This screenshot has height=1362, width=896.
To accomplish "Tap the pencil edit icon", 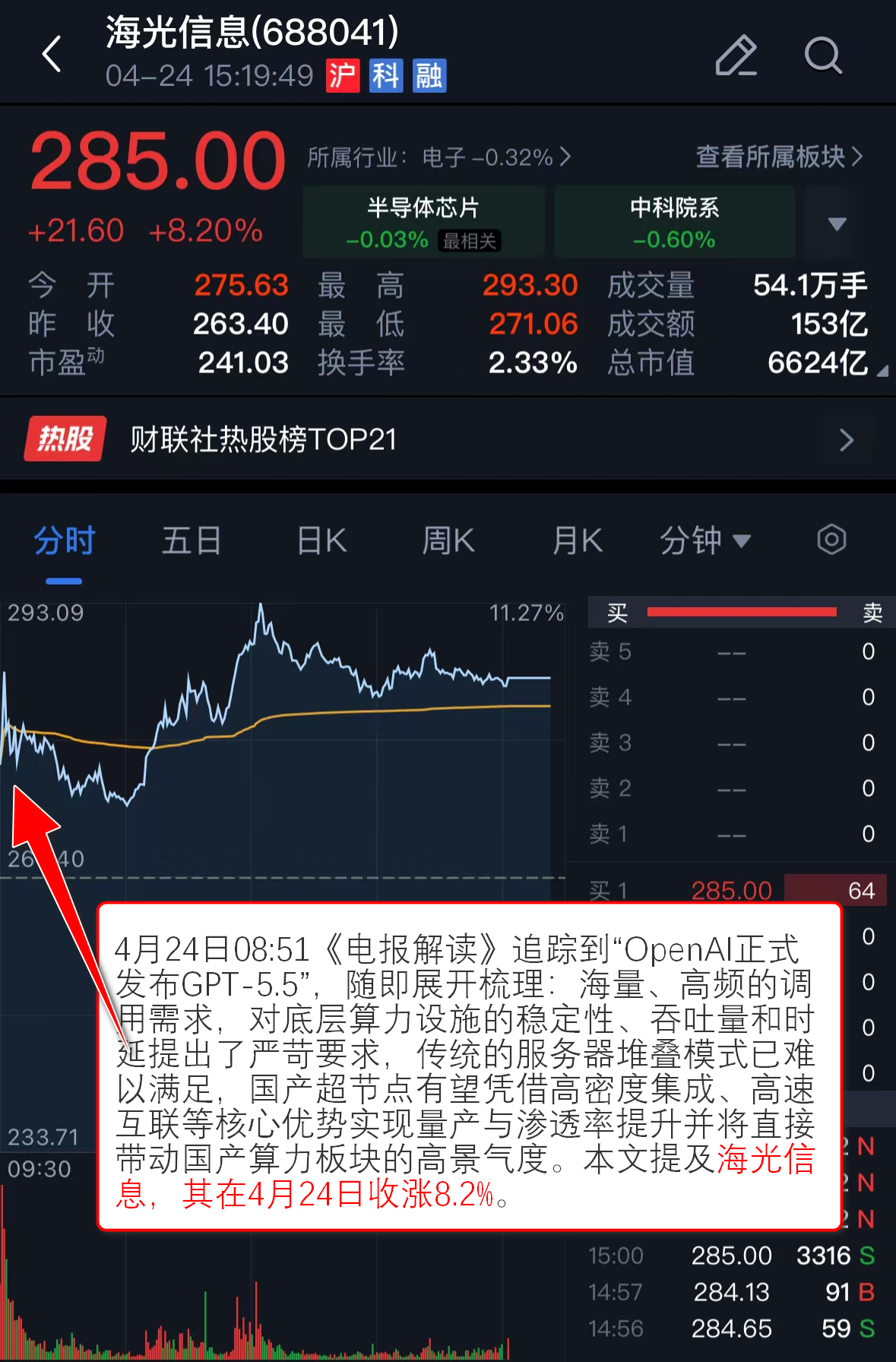I will (736, 55).
